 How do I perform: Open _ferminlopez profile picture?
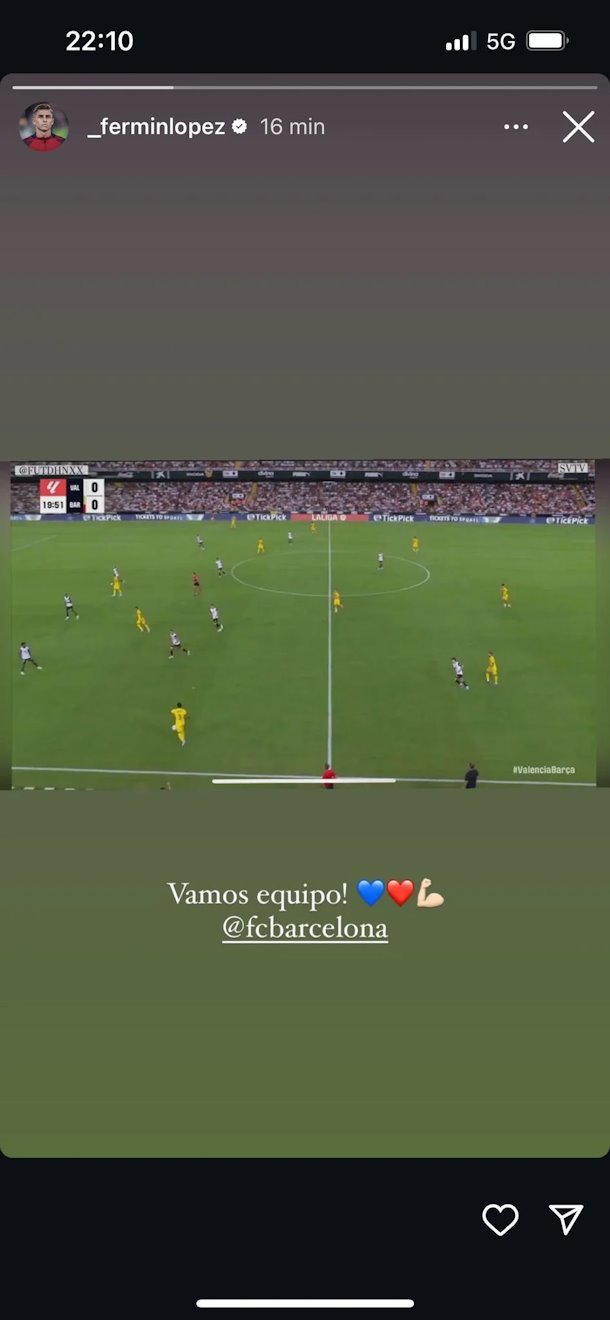[x=44, y=127]
